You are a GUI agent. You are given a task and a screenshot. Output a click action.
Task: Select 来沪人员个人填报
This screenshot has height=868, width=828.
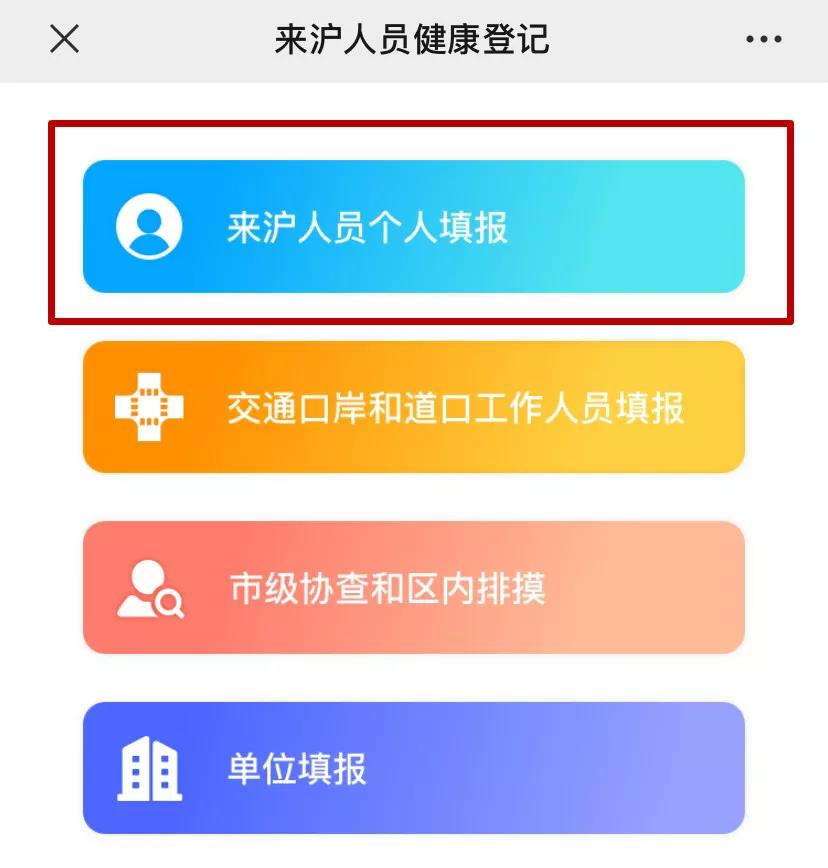point(413,227)
